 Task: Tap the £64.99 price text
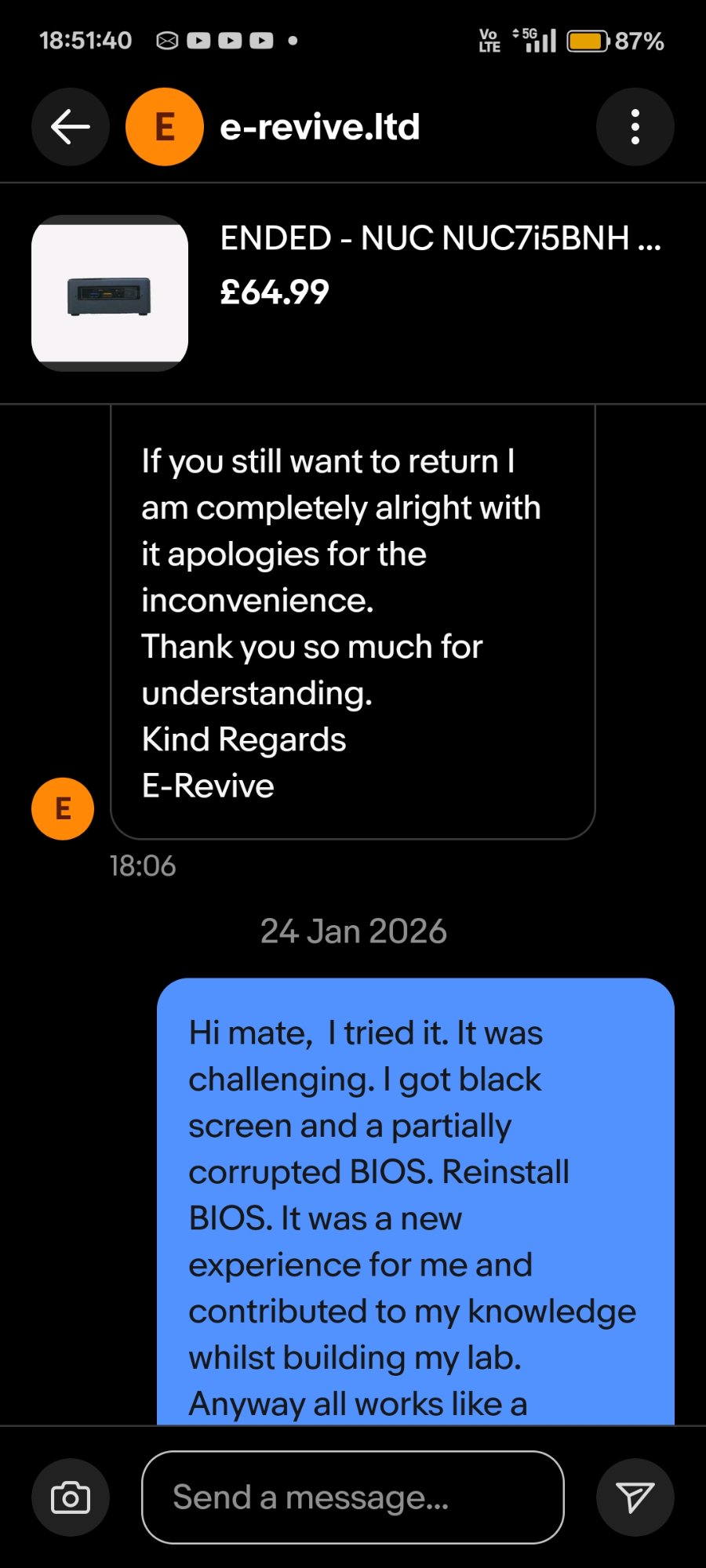275,292
